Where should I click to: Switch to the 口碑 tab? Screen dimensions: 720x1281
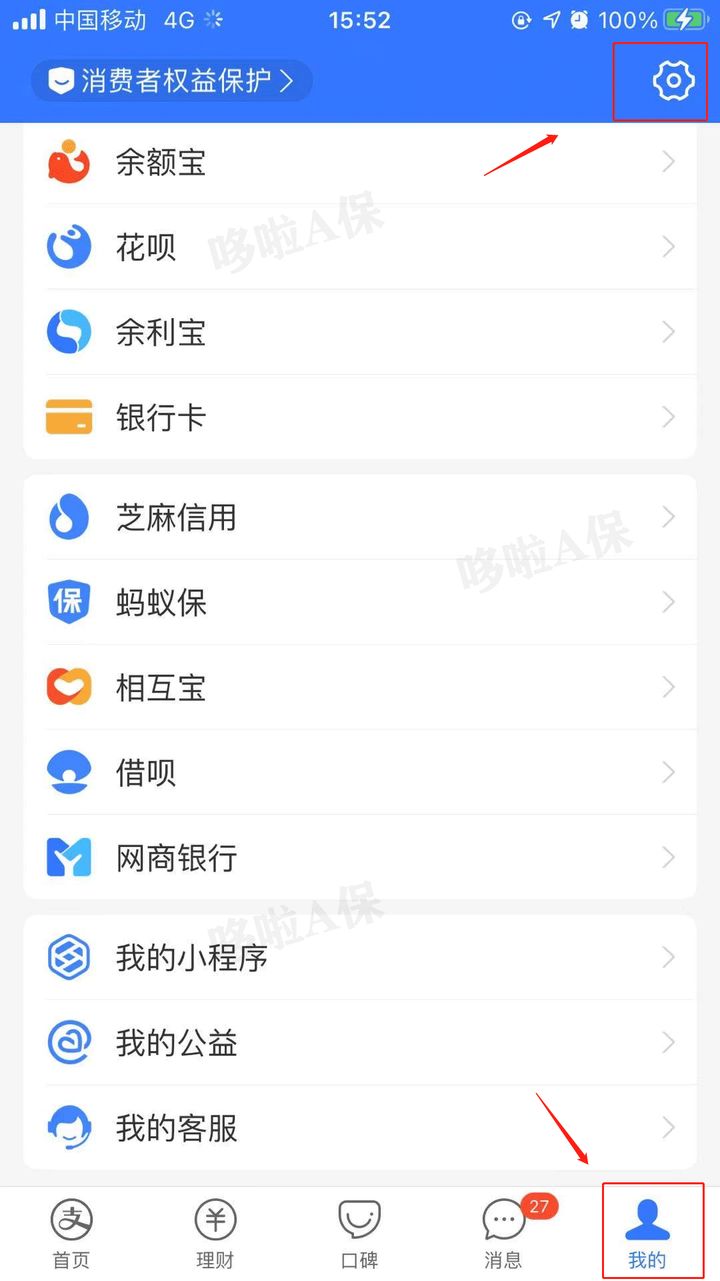359,1233
